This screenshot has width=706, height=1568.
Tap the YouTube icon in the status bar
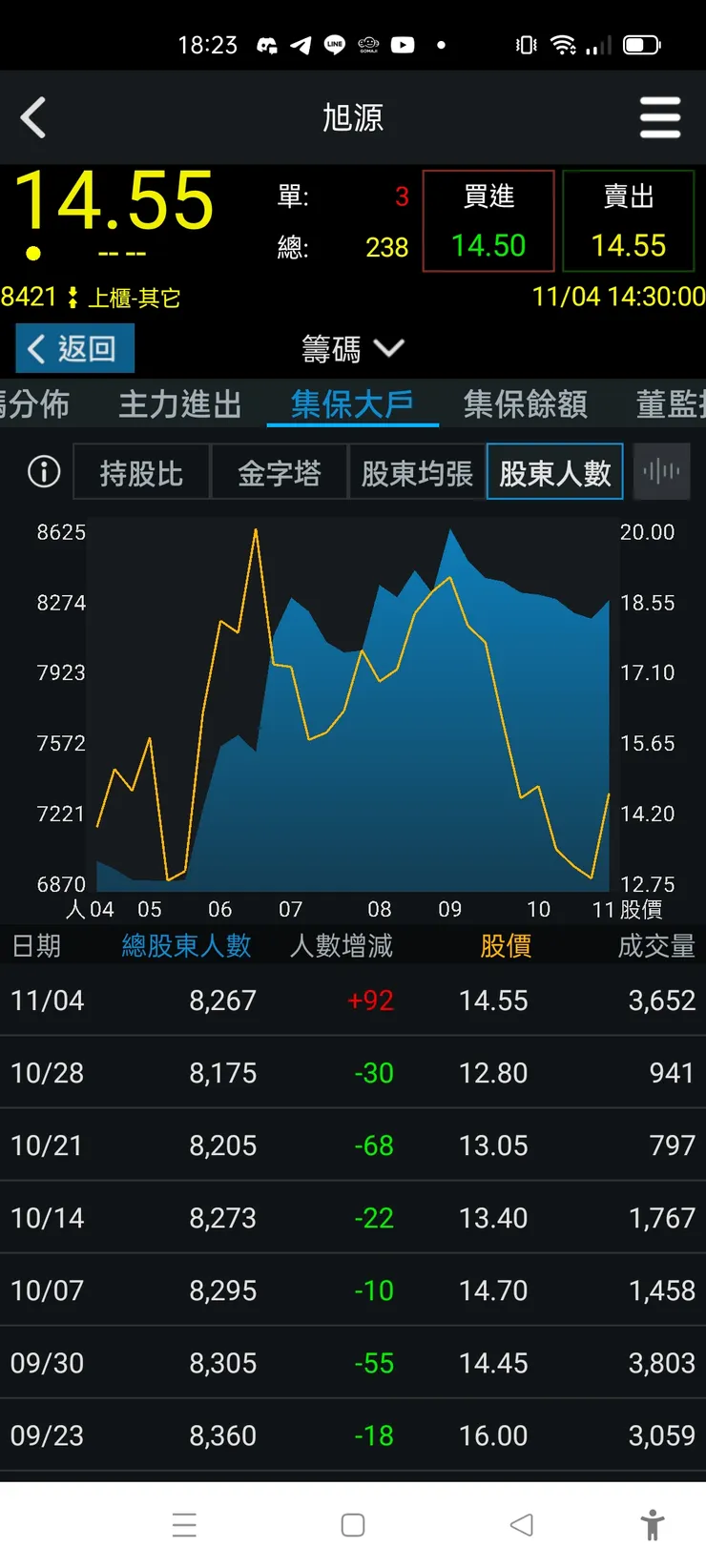403,43
